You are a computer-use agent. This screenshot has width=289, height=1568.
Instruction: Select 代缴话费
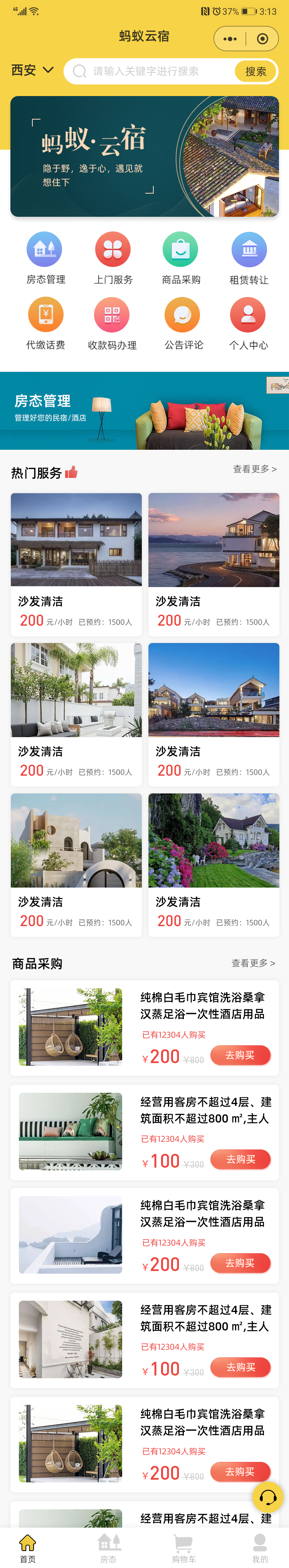pyautogui.click(x=45, y=323)
